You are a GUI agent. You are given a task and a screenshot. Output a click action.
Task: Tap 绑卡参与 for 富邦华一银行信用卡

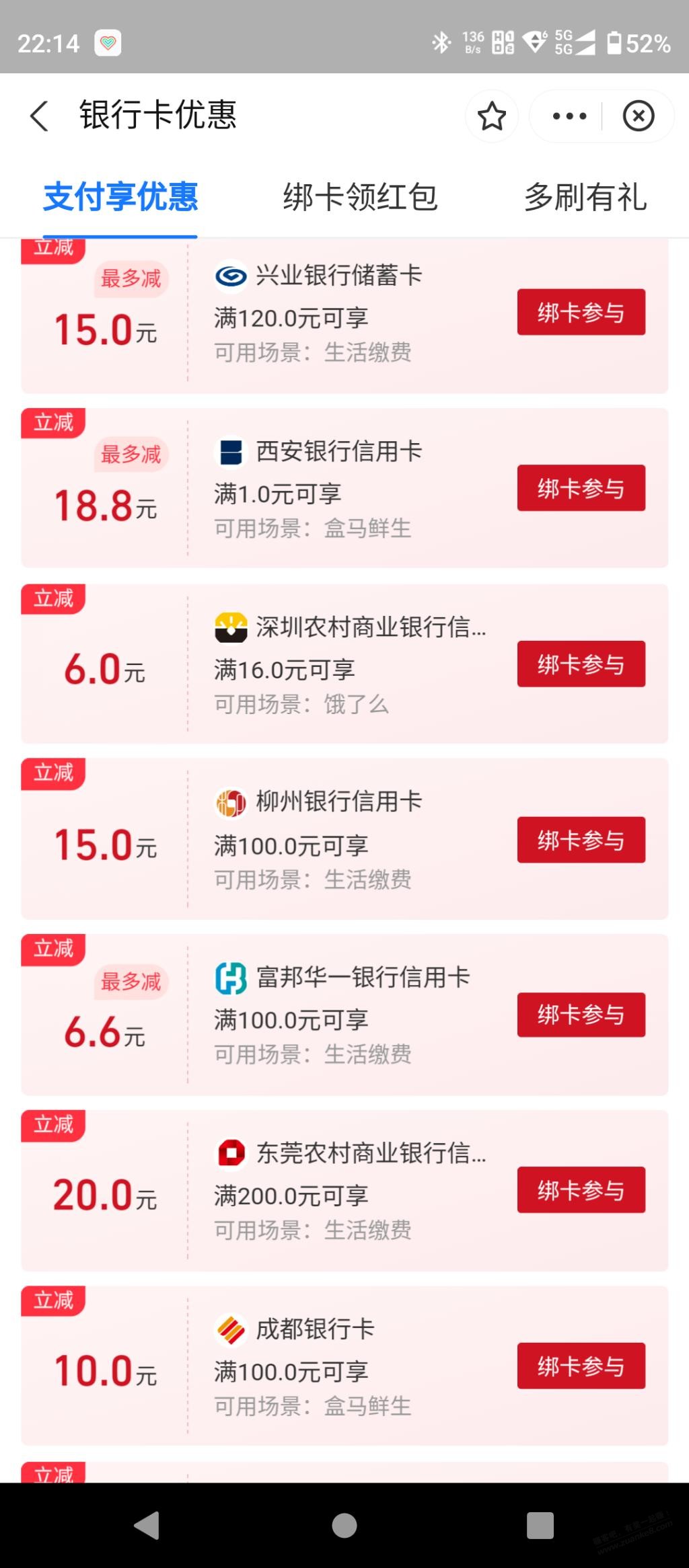[581, 1015]
